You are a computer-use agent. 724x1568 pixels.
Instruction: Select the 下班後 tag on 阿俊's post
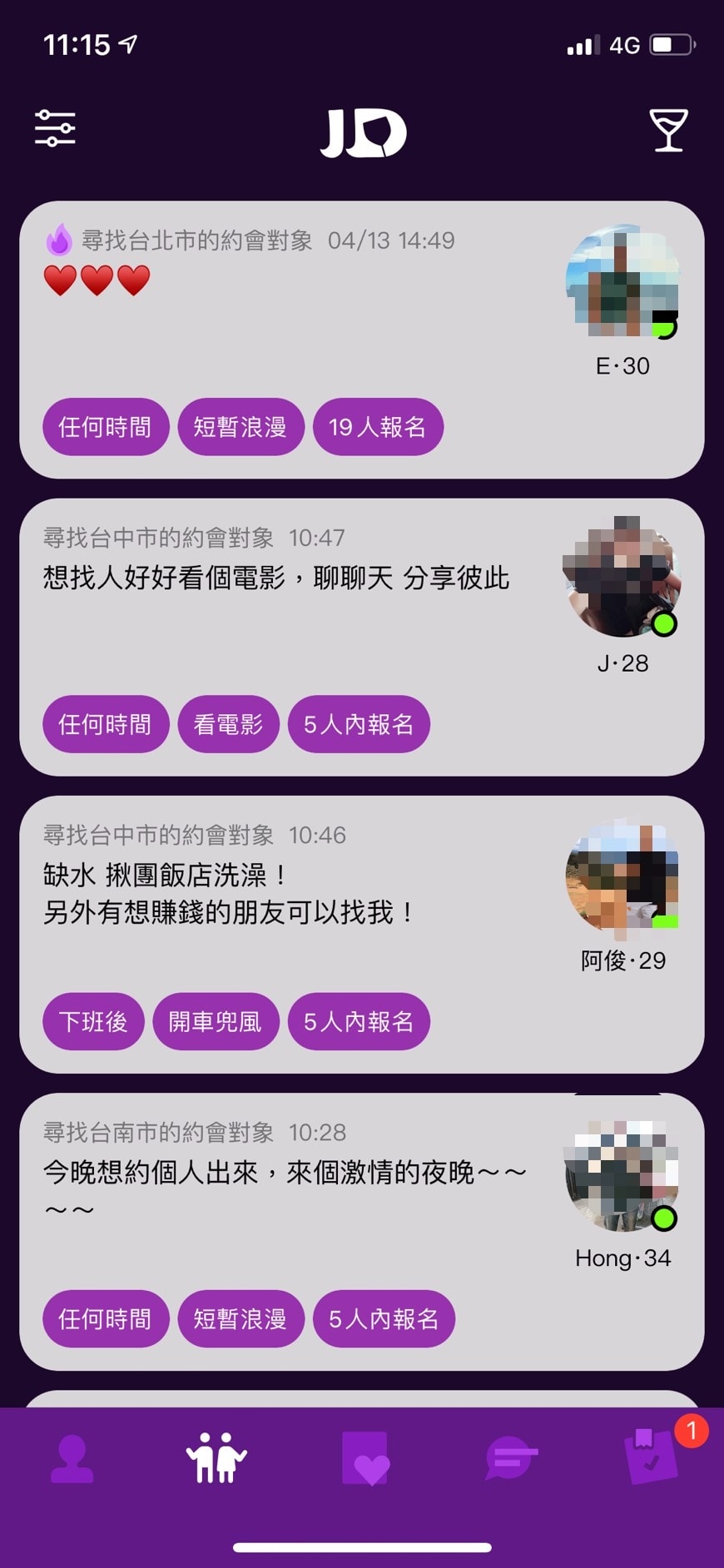pyautogui.click(x=93, y=1022)
